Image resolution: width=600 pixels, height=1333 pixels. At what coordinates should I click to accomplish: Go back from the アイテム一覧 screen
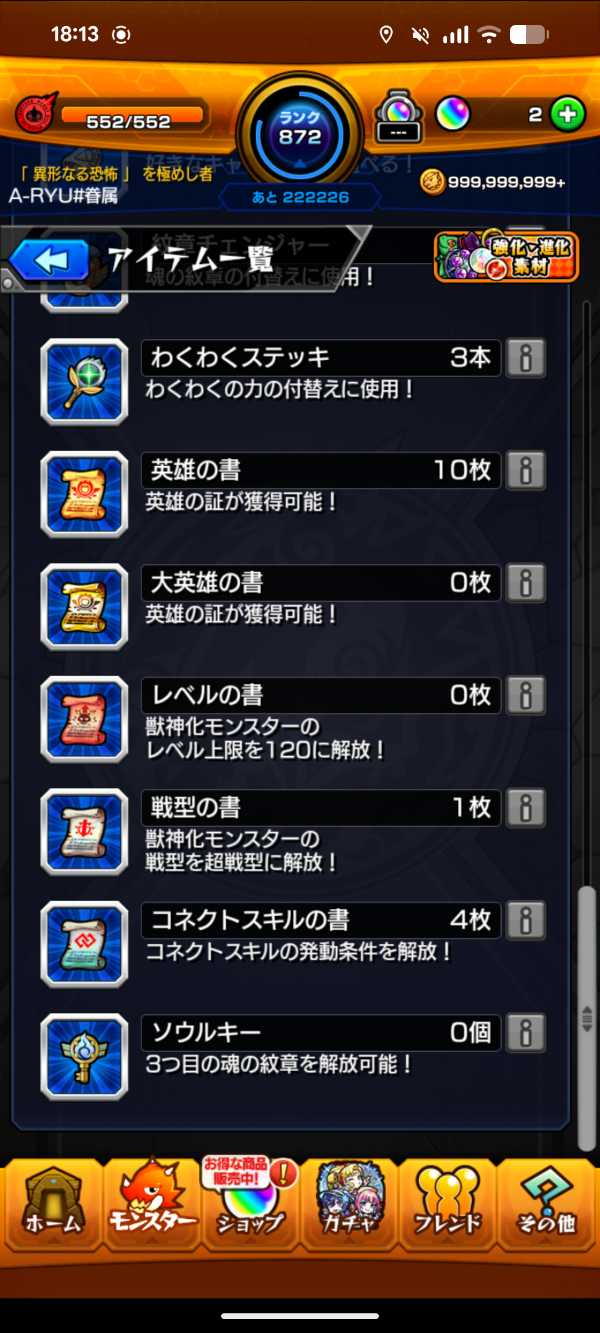[x=50, y=261]
